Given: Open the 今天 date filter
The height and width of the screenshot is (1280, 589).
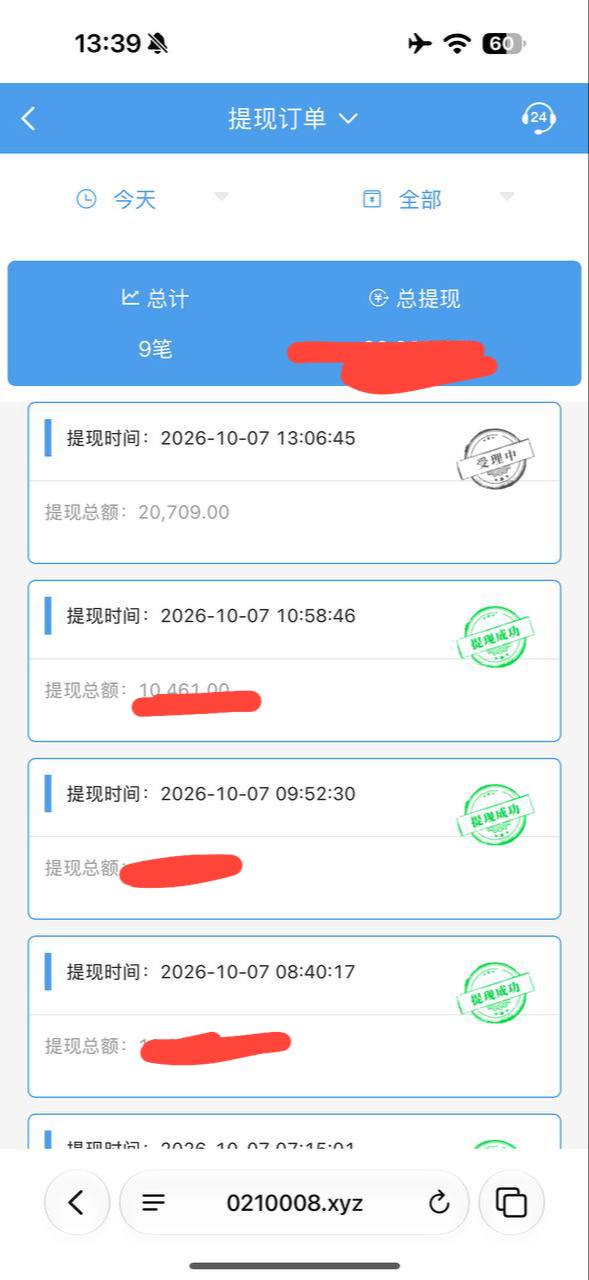Looking at the screenshot, I should click(153, 199).
